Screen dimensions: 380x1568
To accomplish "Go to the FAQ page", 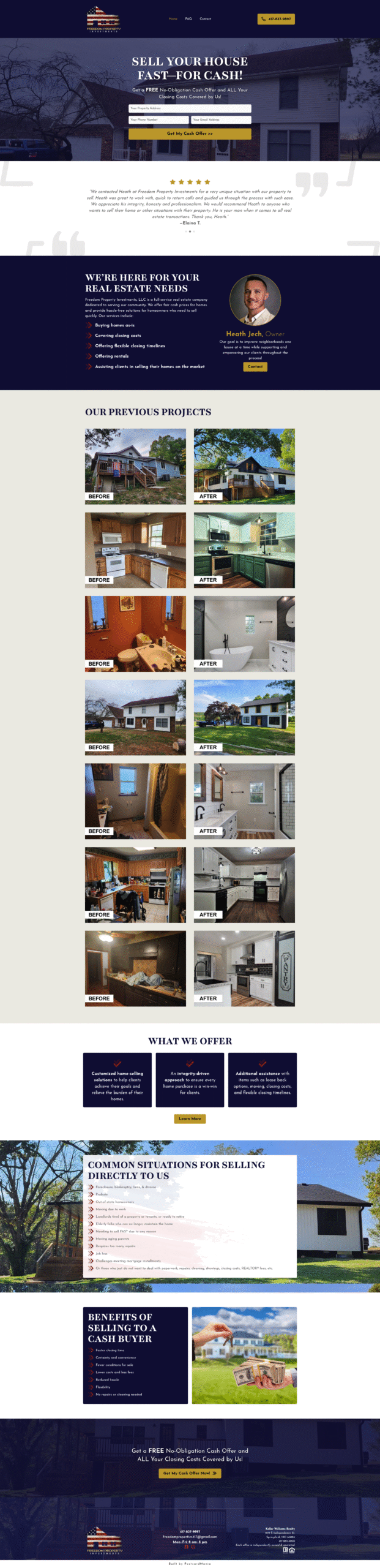I will (x=188, y=19).
